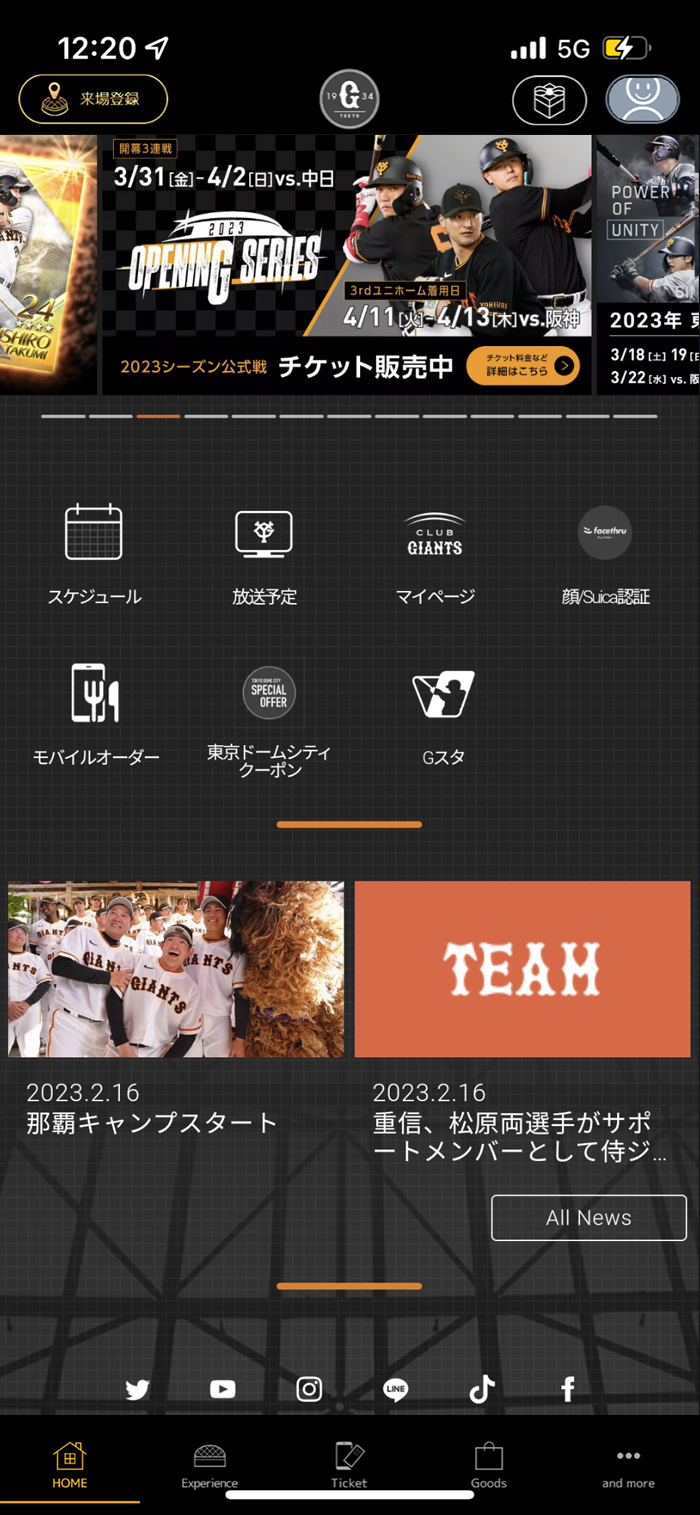Screen dimensions: 700x1515
Task: Switch to the Ticket tab
Action: tap(349, 1465)
